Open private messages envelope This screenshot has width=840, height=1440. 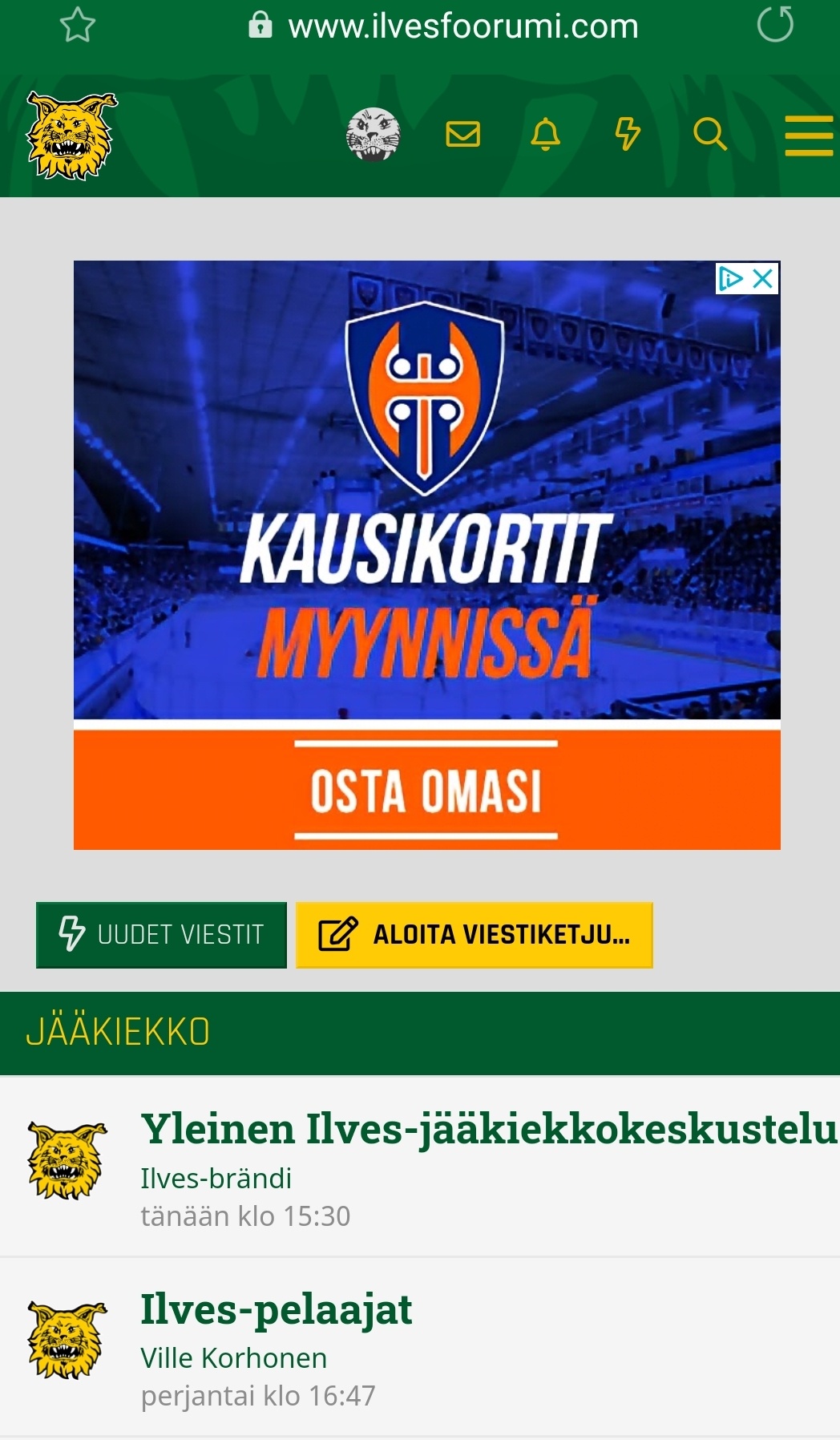[462, 134]
